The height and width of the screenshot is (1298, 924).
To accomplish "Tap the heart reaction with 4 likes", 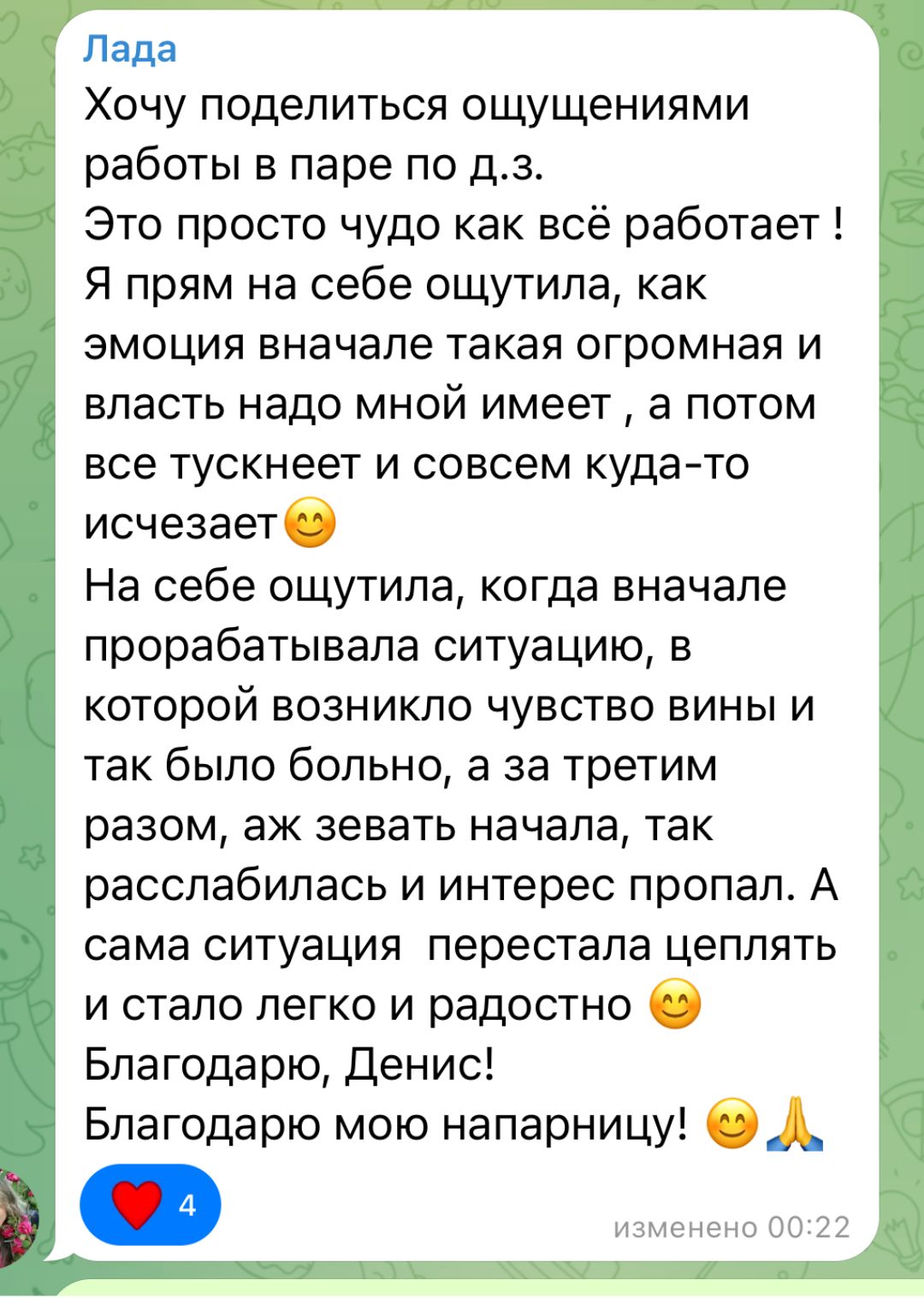I will pos(151,1204).
